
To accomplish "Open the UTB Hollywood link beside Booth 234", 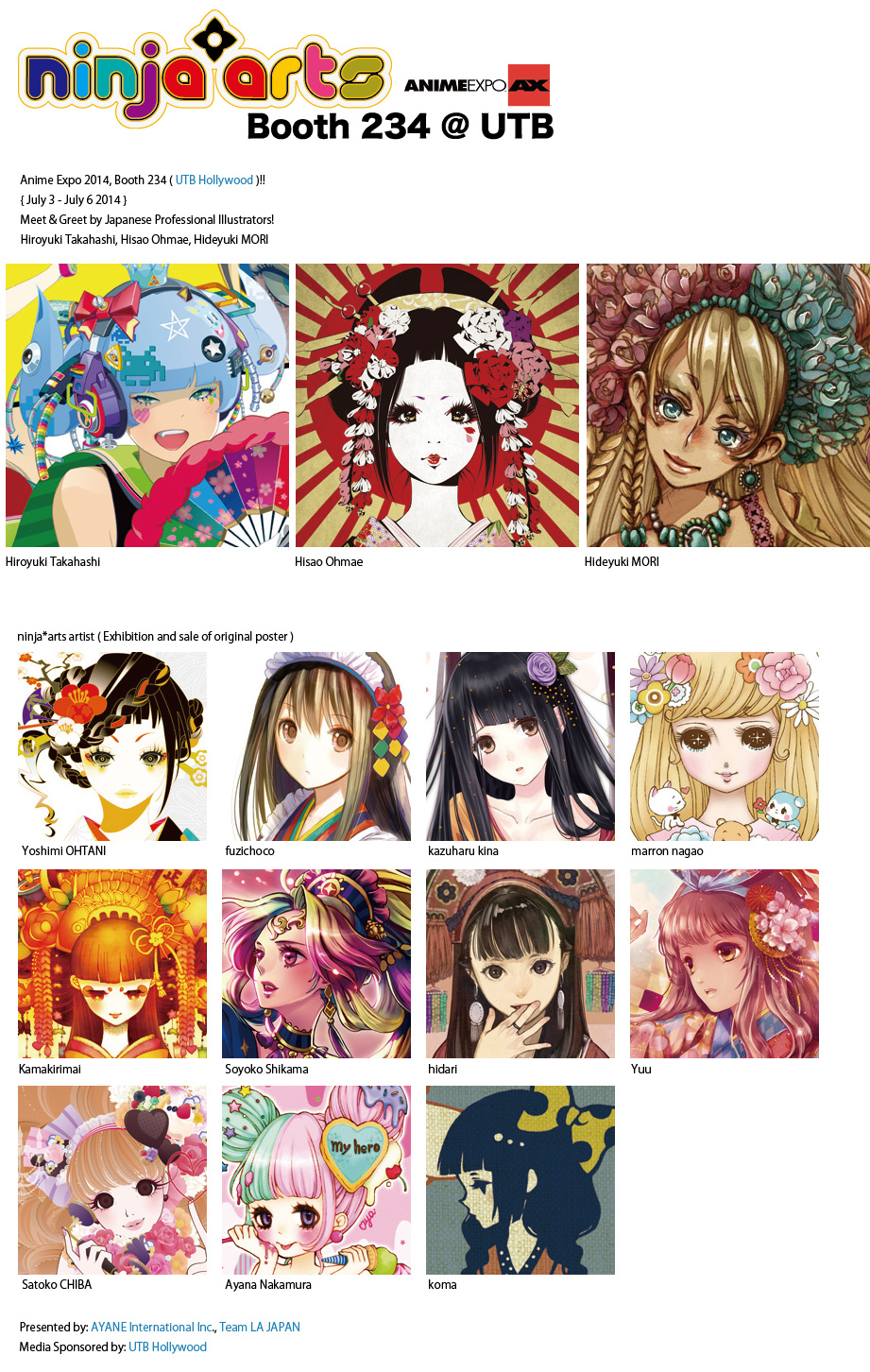I will (x=214, y=180).
